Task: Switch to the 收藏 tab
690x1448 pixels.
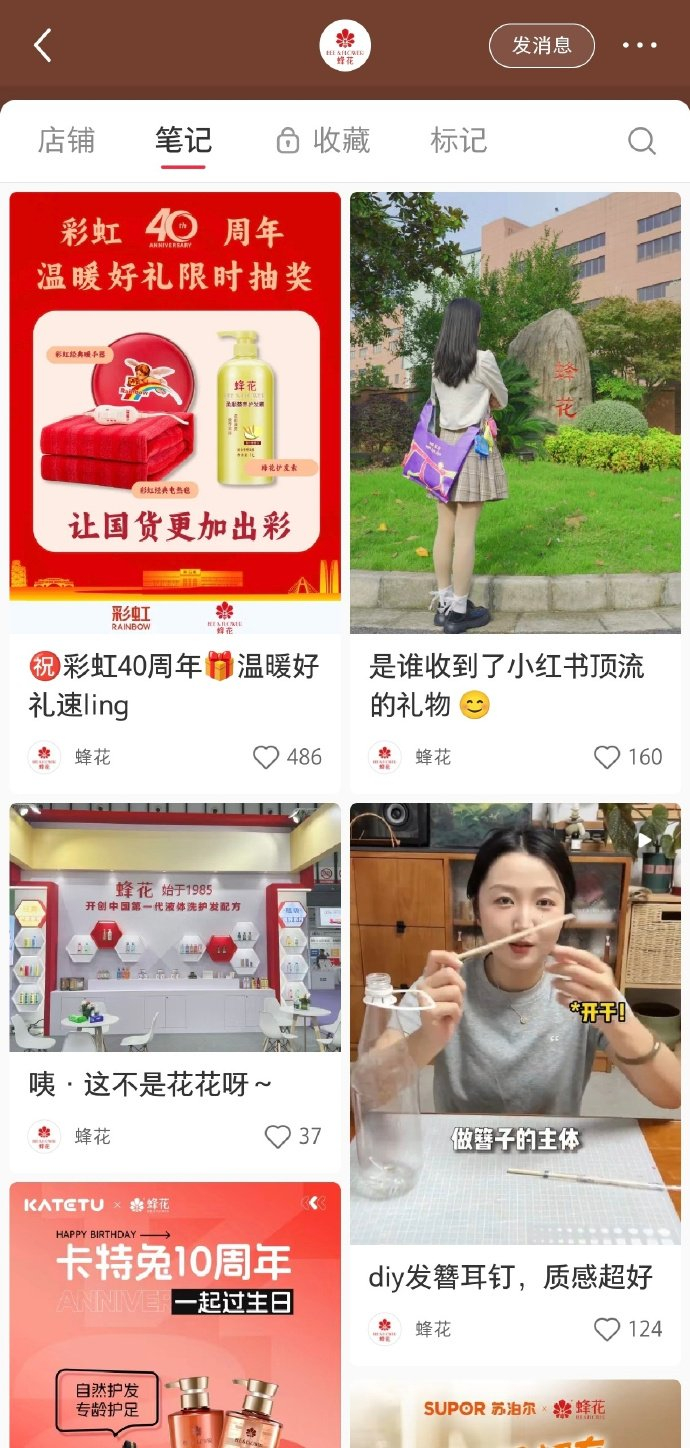Action: pyautogui.click(x=322, y=140)
